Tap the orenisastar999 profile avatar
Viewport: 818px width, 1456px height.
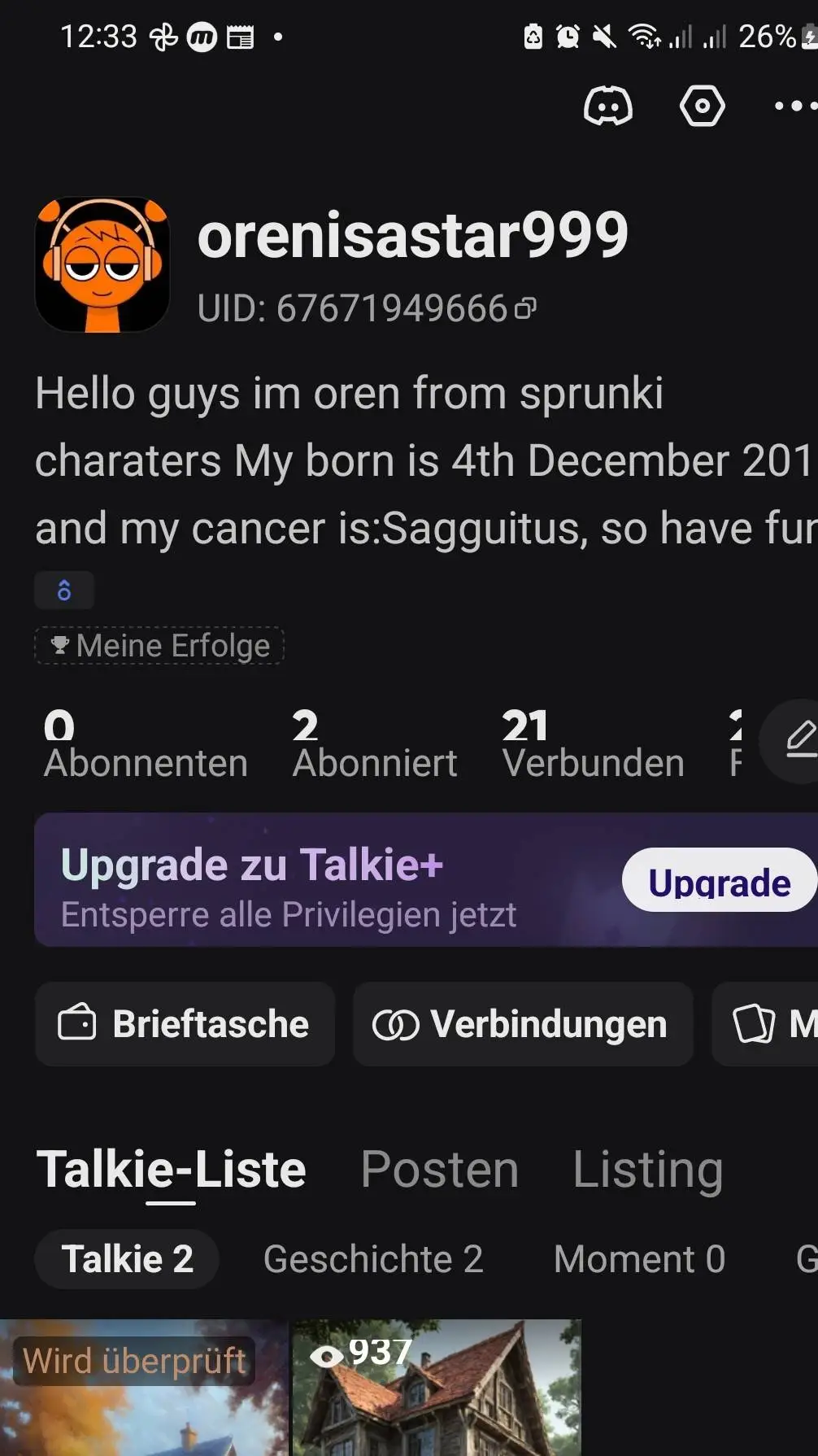coord(102,264)
